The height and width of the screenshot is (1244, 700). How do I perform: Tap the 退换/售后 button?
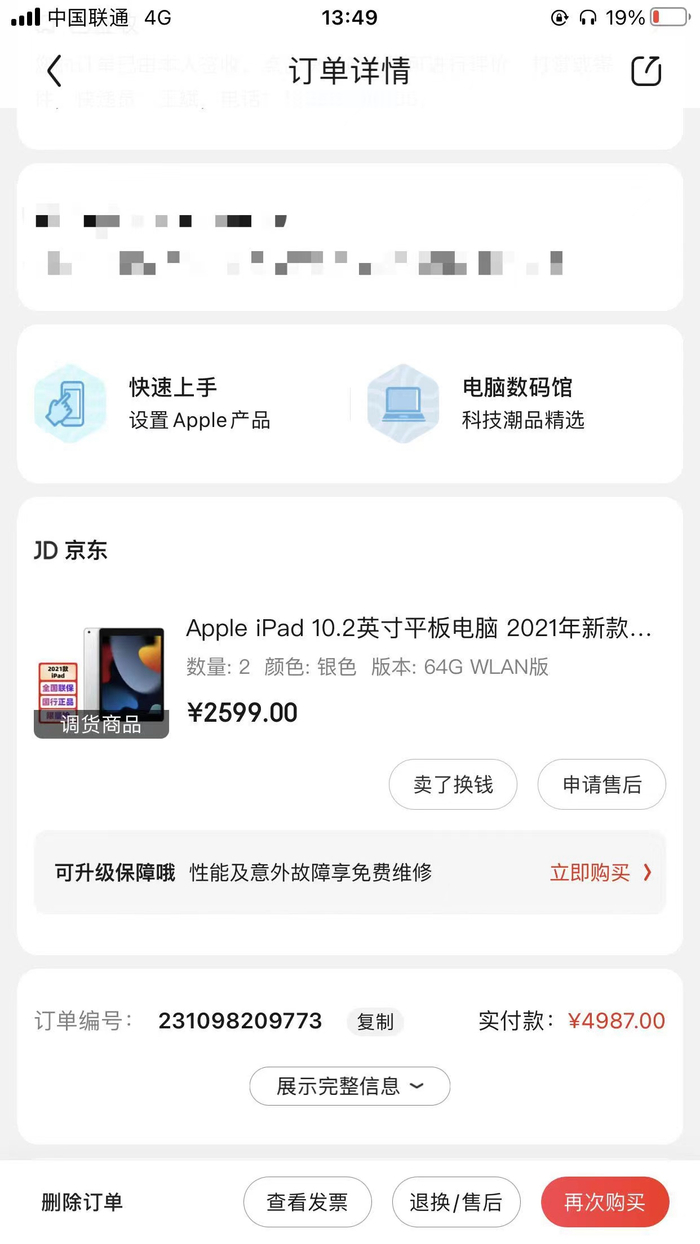pos(456,1202)
